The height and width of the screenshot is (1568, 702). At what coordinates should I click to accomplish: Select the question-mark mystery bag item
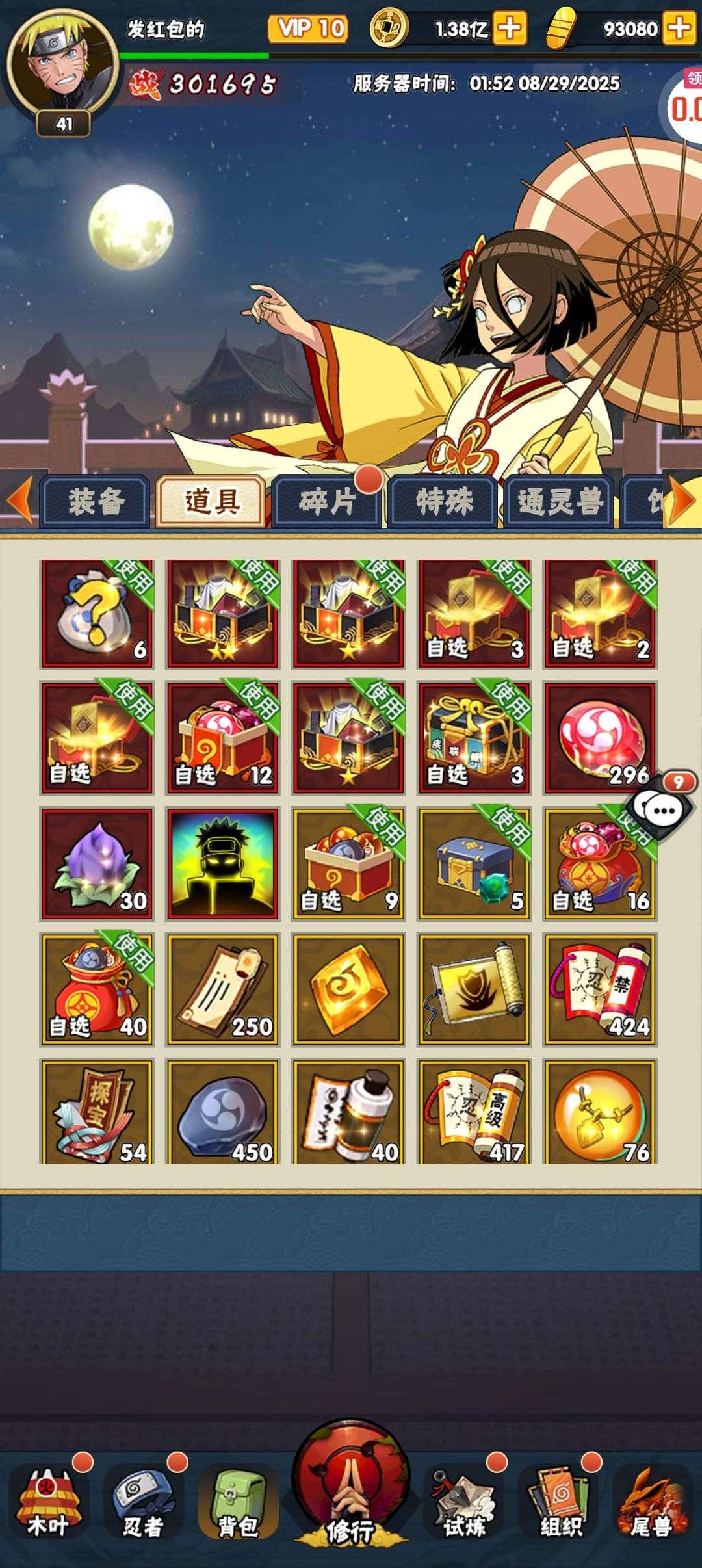click(x=97, y=614)
